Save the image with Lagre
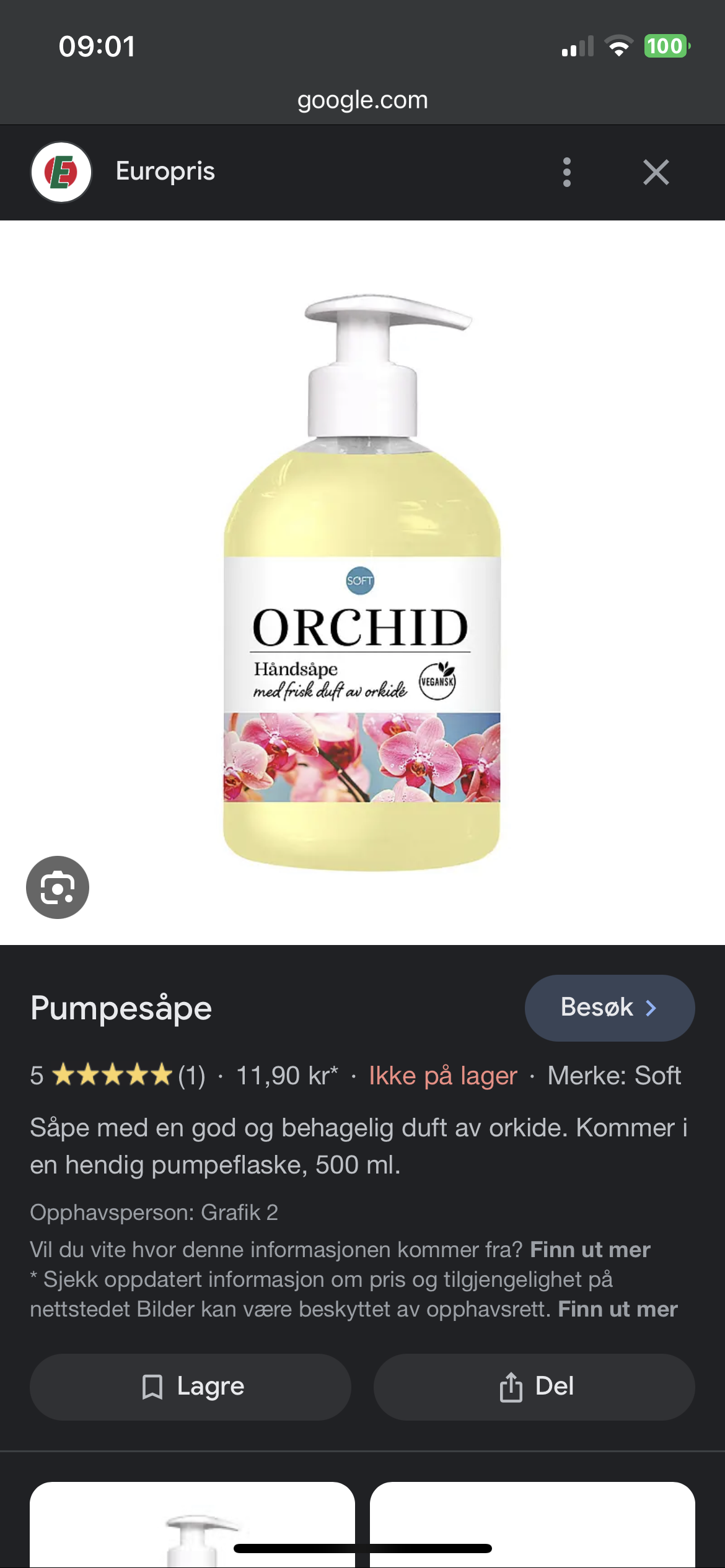The image size is (725, 1568). pos(190,1387)
